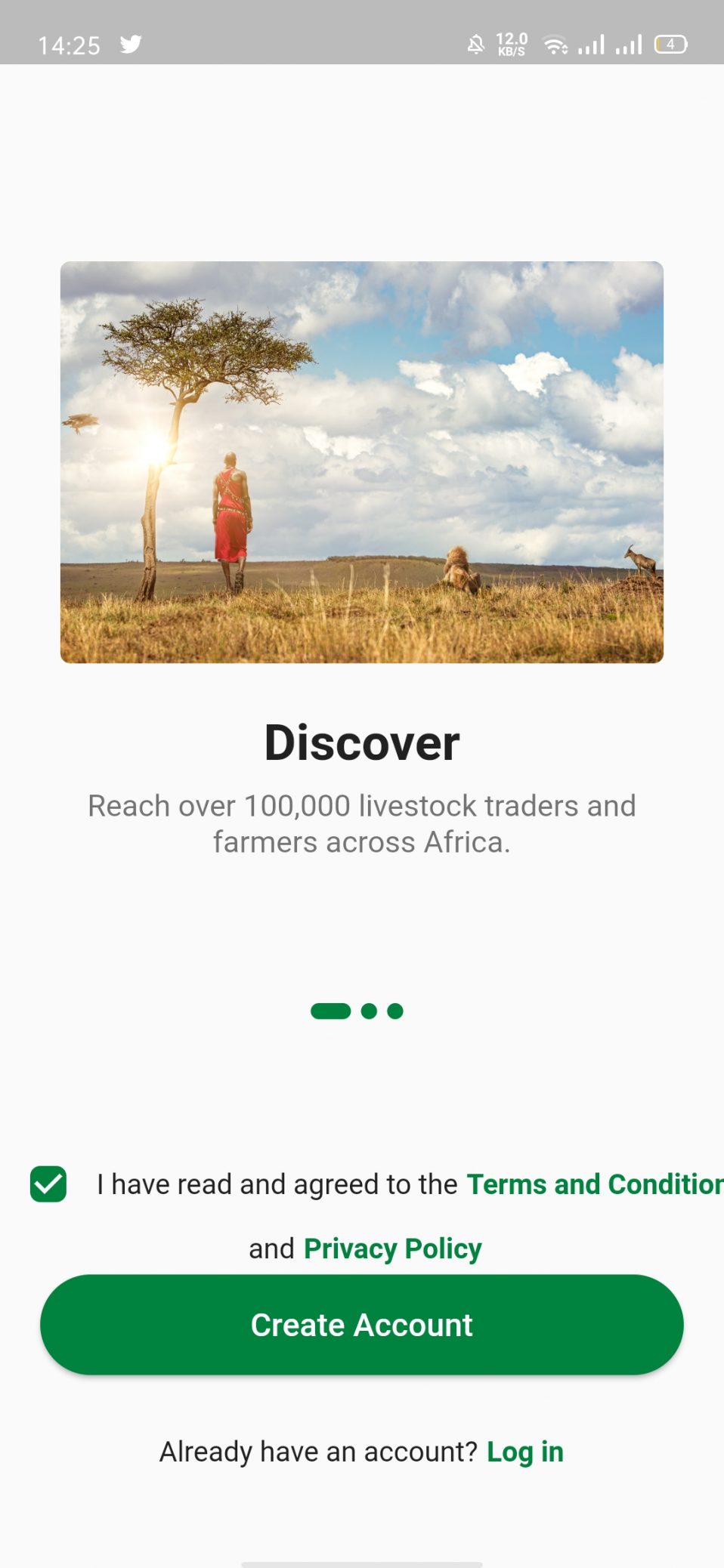Screen dimensions: 724x1568
Task: Open the Terms and Conditions link
Action: point(595,1184)
